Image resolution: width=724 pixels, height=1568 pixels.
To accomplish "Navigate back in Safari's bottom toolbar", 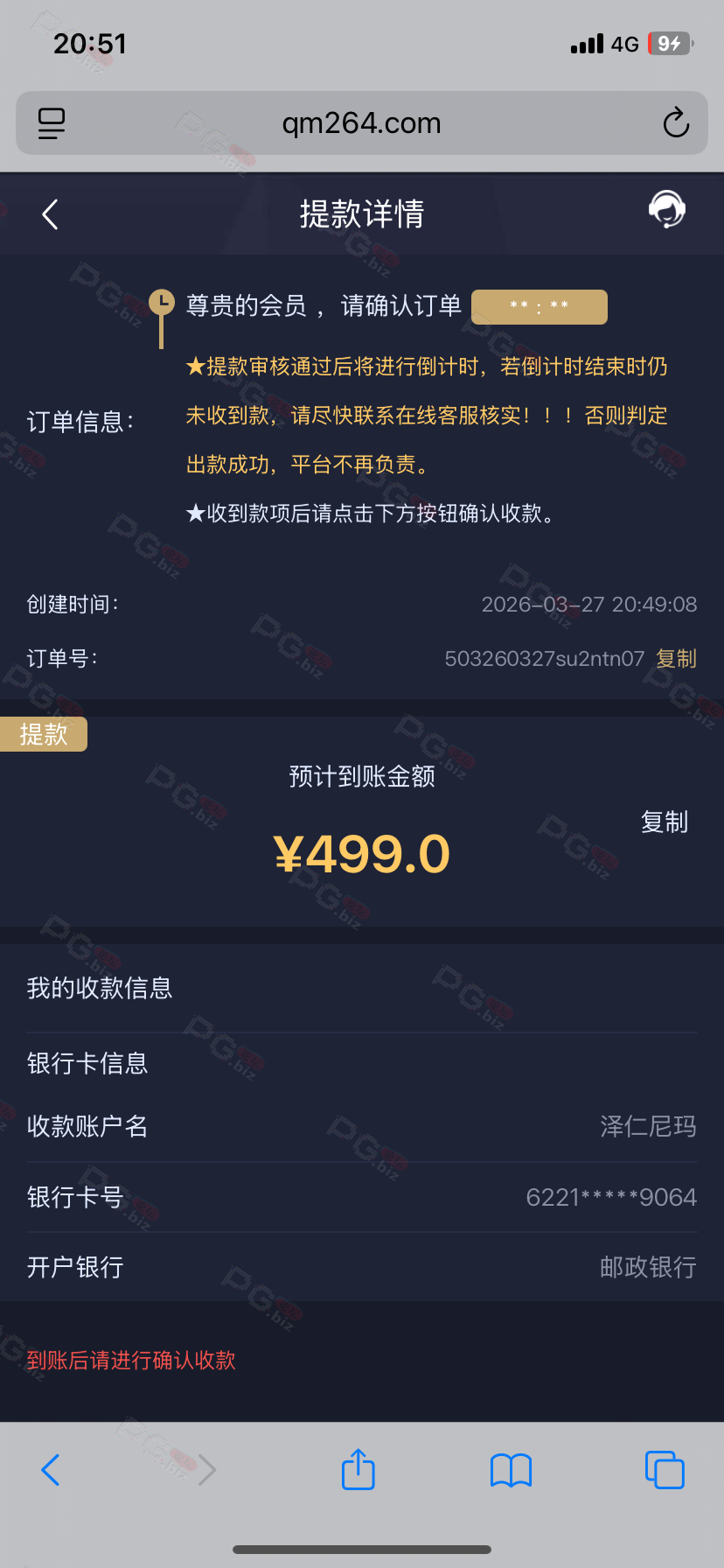I will tap(51, 1470).
